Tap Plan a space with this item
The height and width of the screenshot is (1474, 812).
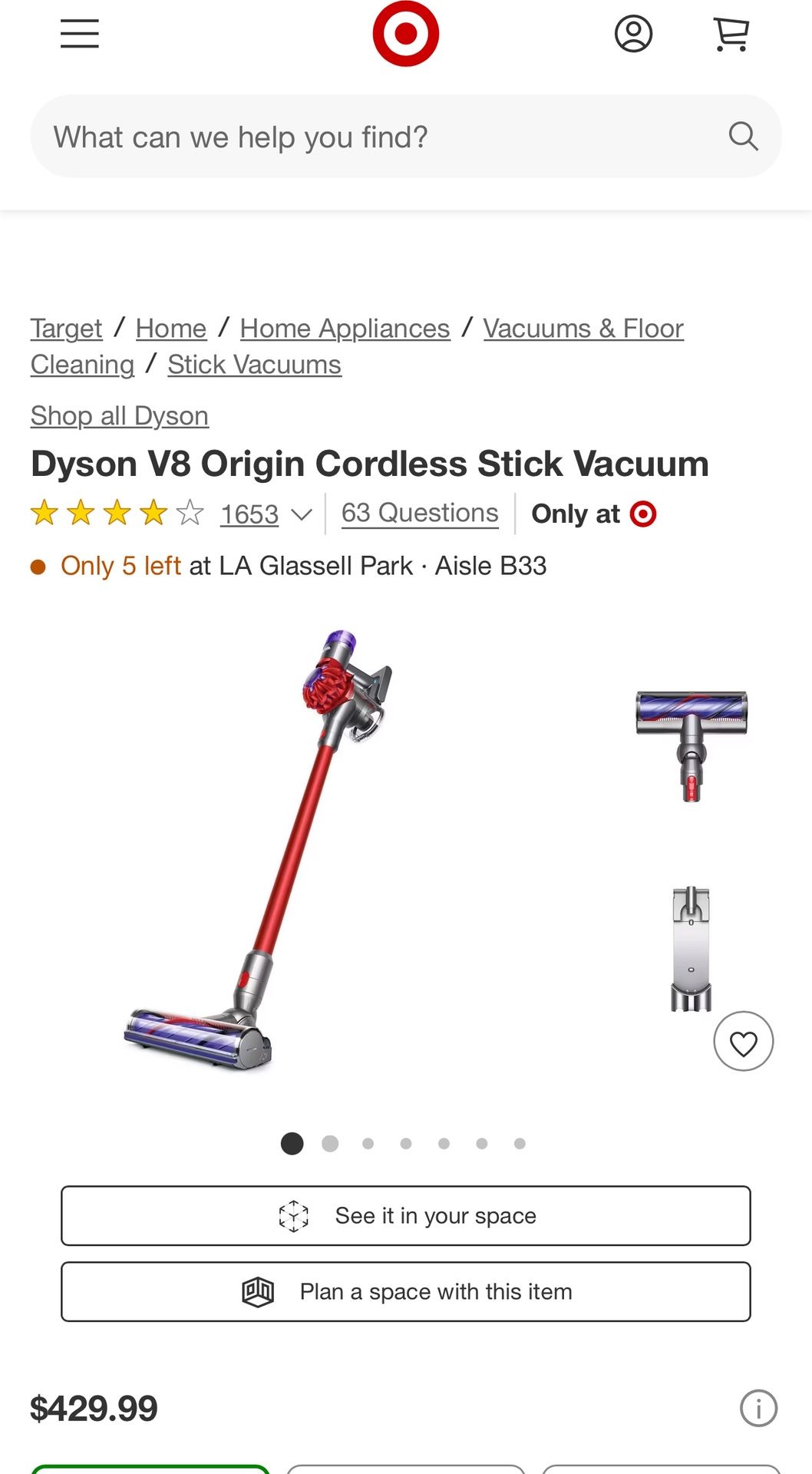pyautogui.click(x=405, y=1292)
